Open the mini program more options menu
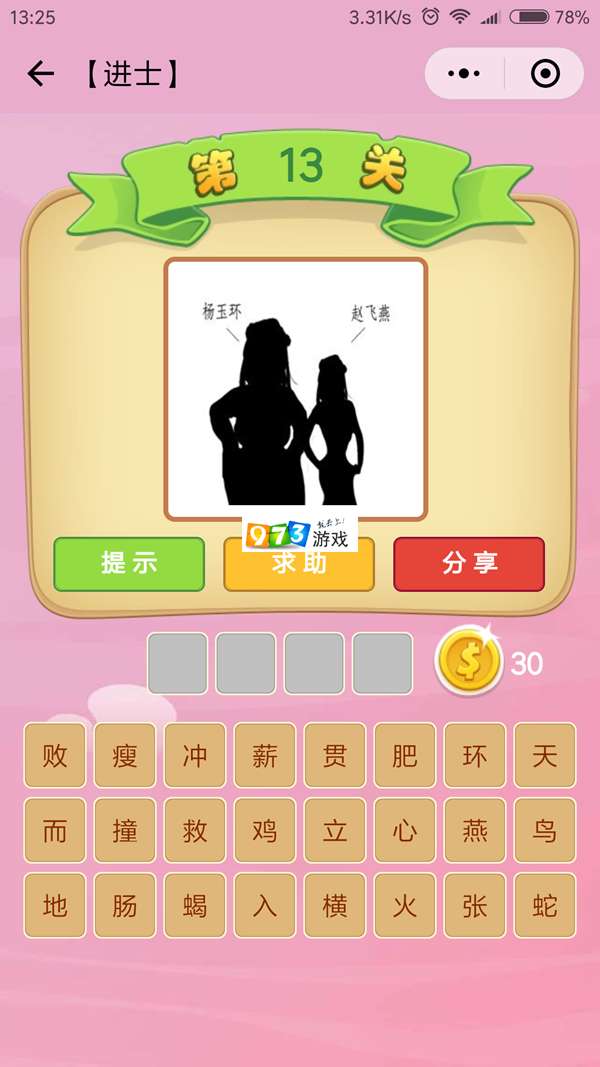This screenshot has height=1067, width=600. point(464,74)
